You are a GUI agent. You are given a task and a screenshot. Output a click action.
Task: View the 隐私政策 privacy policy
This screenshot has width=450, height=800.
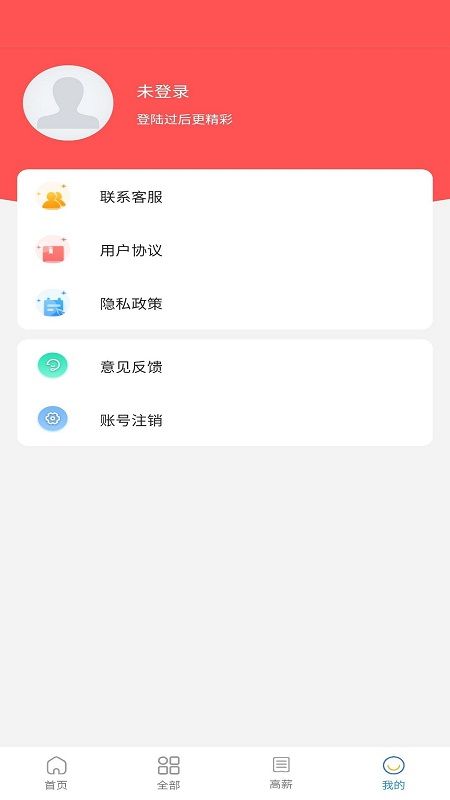[x=225, y=304]
